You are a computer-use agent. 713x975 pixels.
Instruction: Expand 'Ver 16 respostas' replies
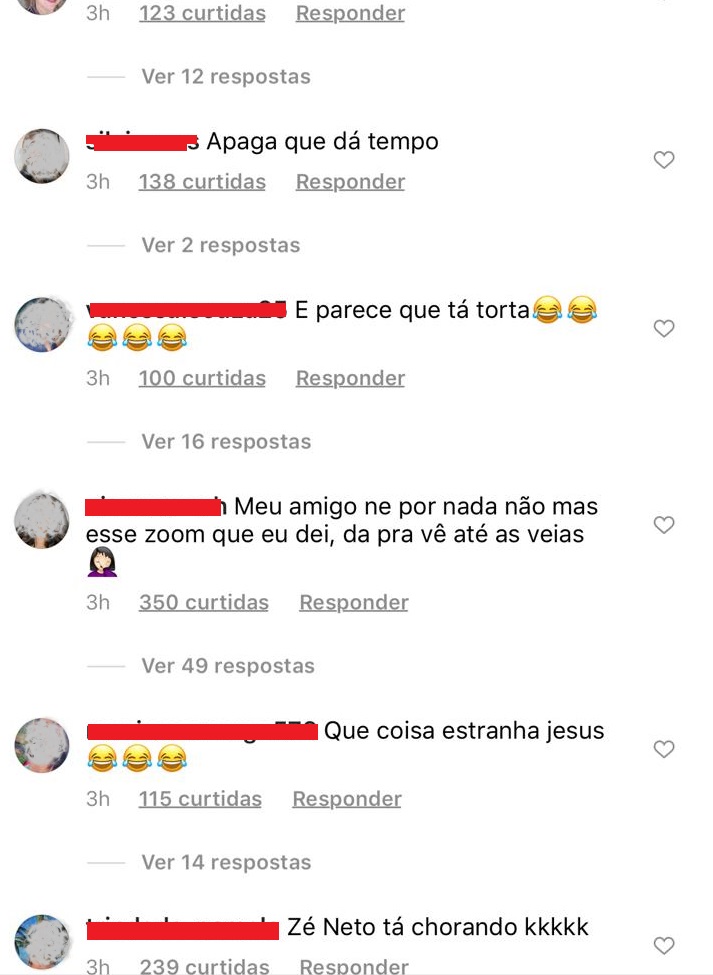click(226, 442)
